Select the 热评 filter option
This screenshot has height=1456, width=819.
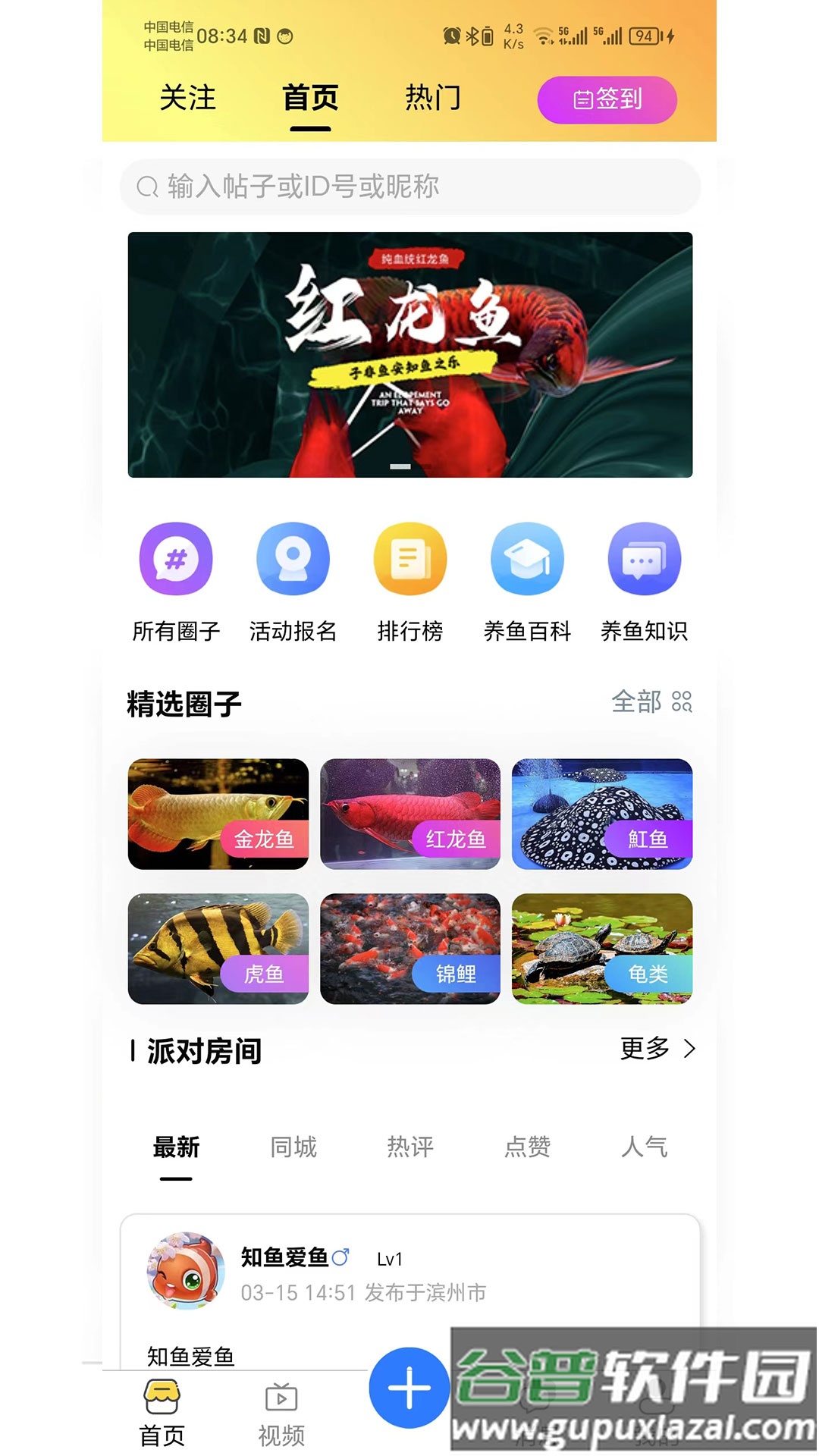point(410,1147)
